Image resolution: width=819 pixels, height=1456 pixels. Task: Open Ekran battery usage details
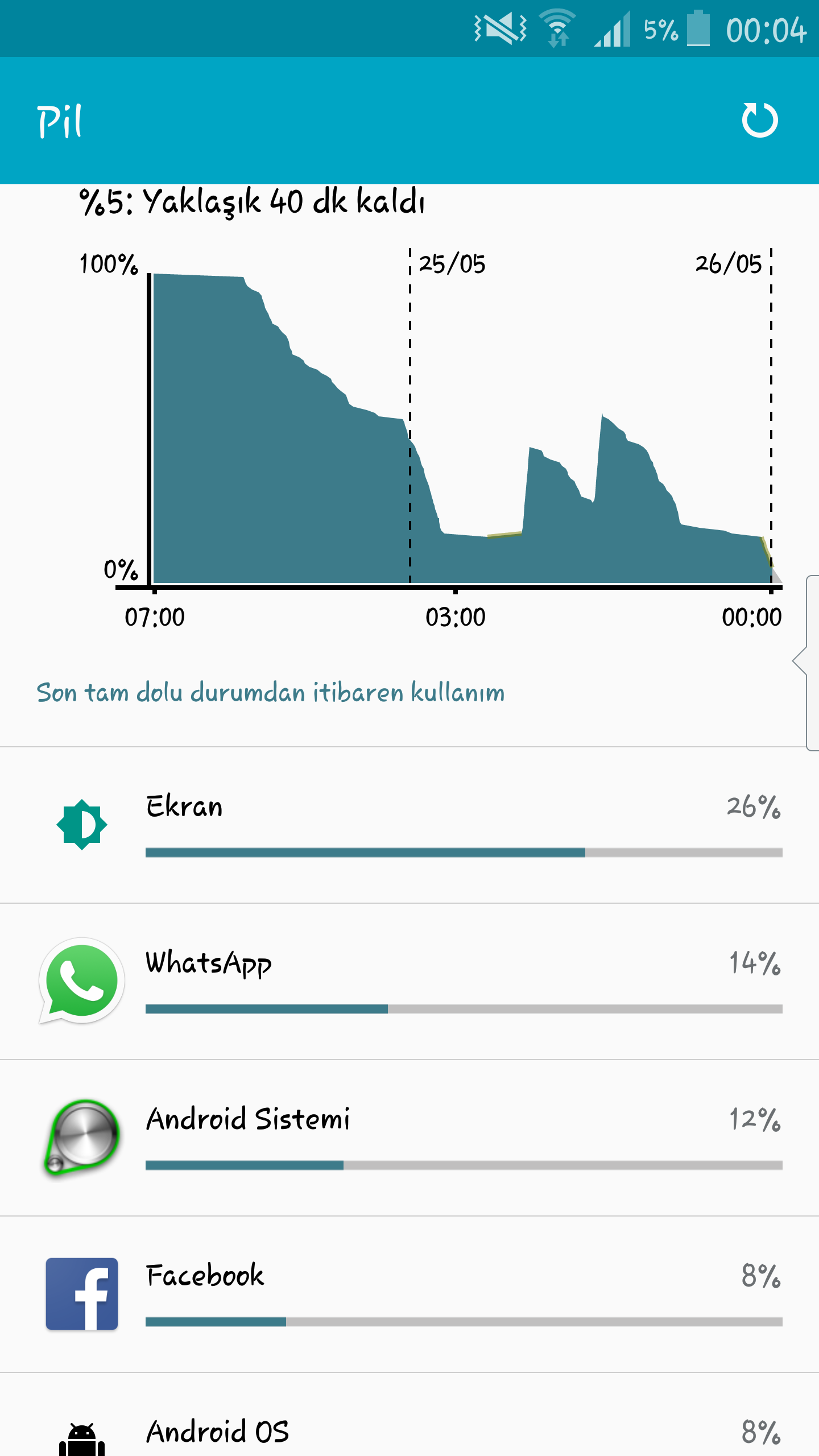(x=409, y=825)
